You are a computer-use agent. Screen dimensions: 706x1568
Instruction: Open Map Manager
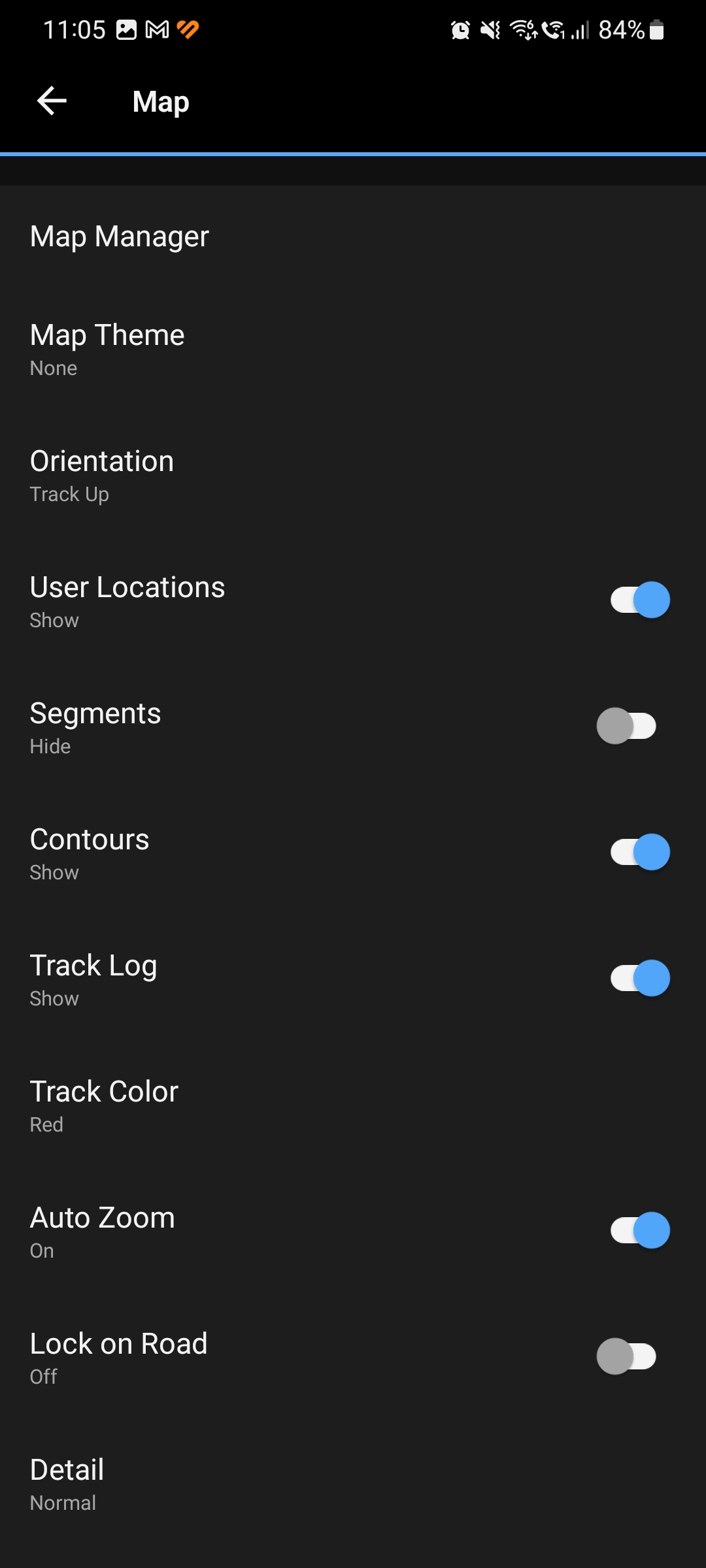click(x=353, y=236)
